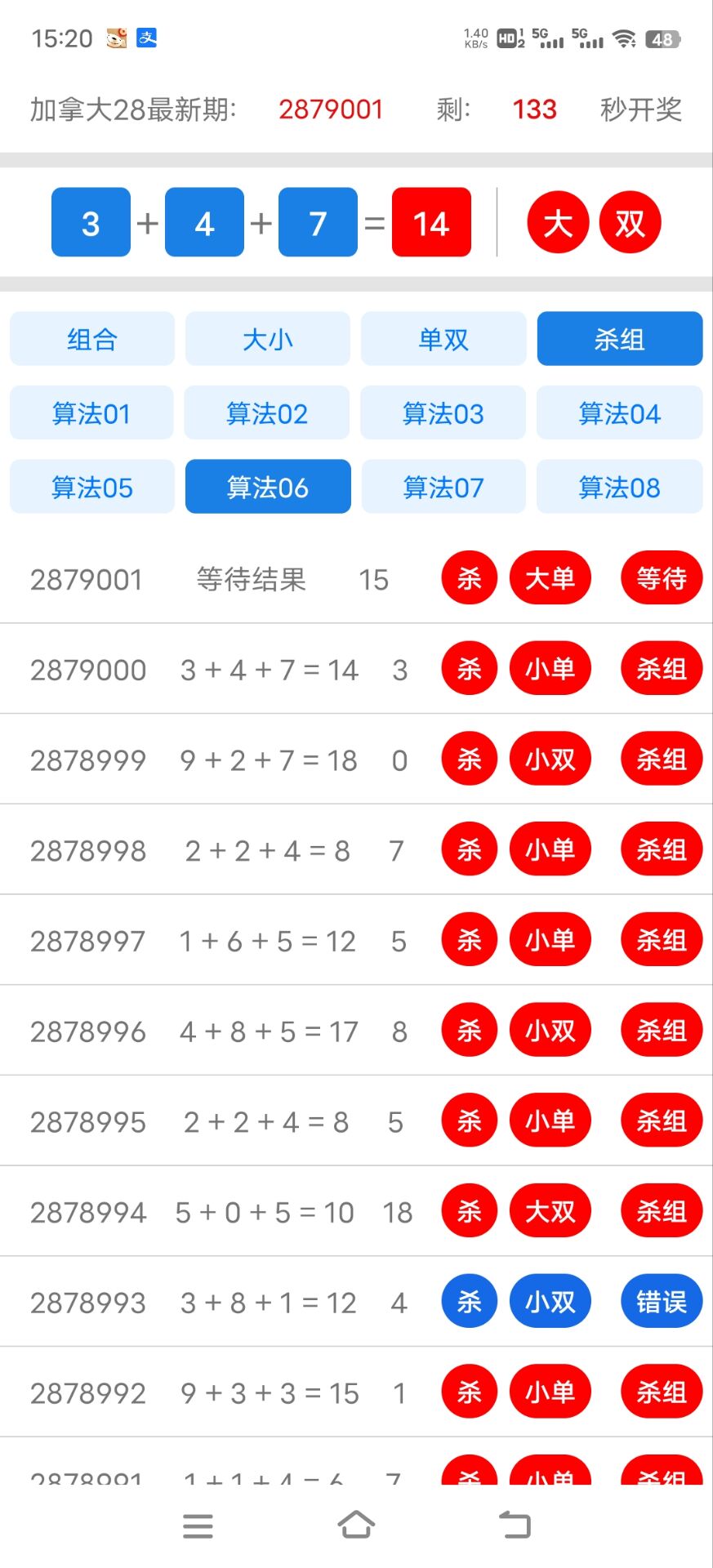Viewport: 713px width, 1568px height.
Task: Tap the blue 错误 badge on row 2878993
Action: 662,1301
